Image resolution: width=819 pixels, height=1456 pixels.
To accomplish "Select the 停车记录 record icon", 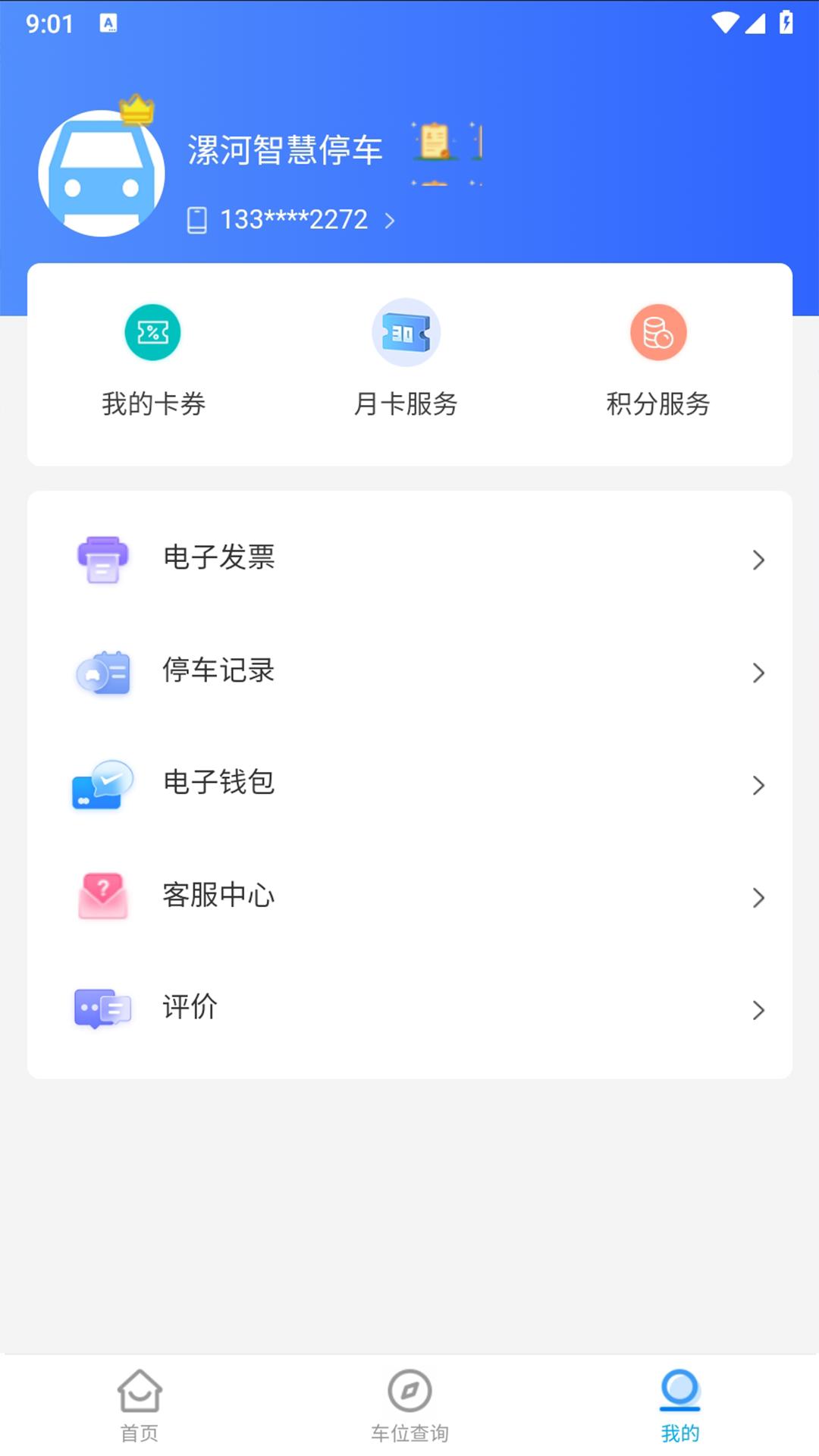I will pos(102,672).
